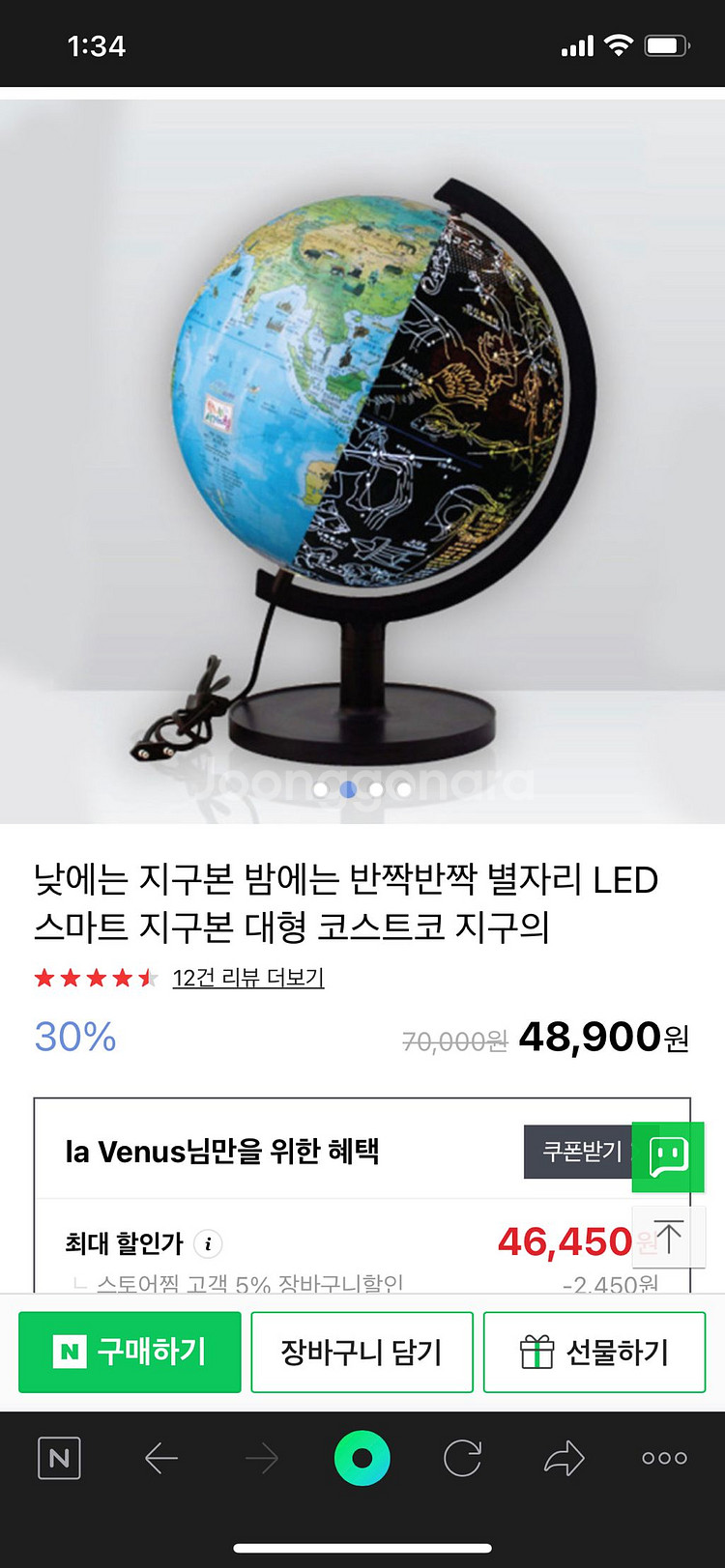The image size is (725, 1568).
Task: Open the green chat bubble icon
Action: pyautogui.click(x=667, y=1157)
